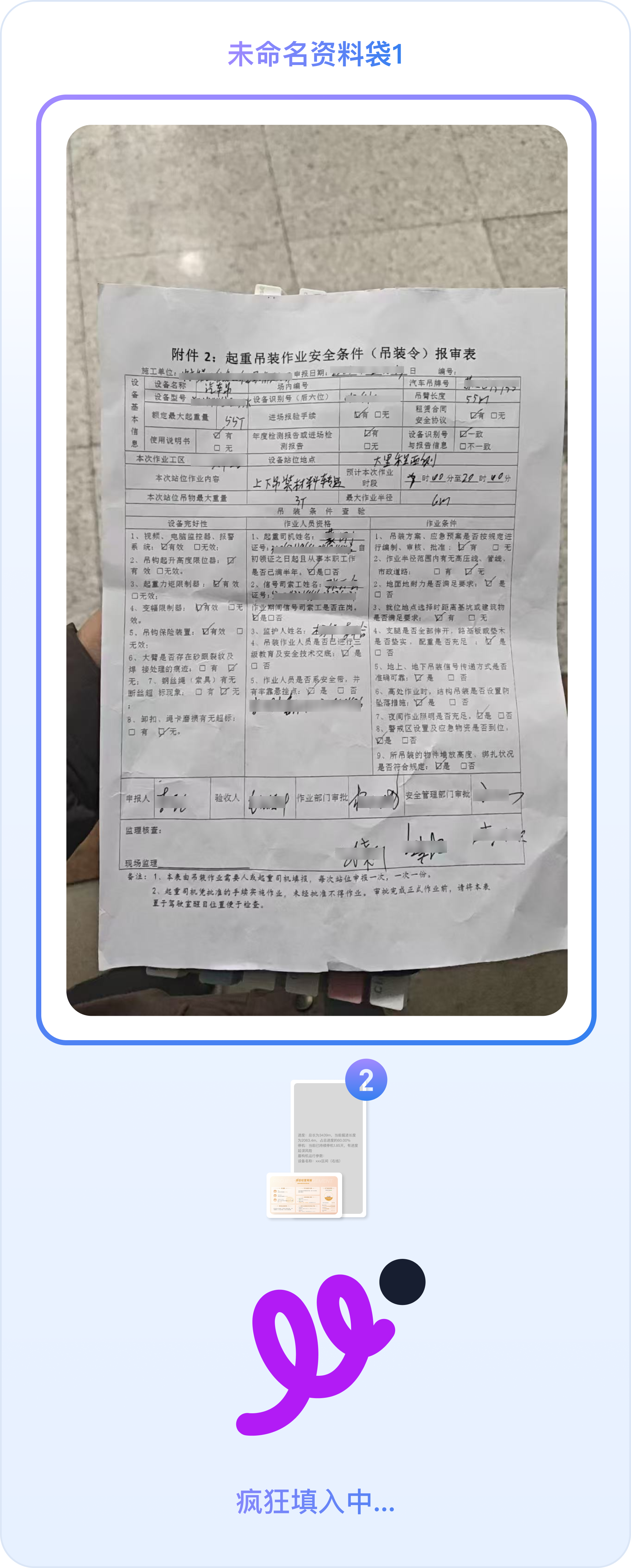Open the hoisting approval form photo
Screen dimensions: 631x1568
[316, 570]
